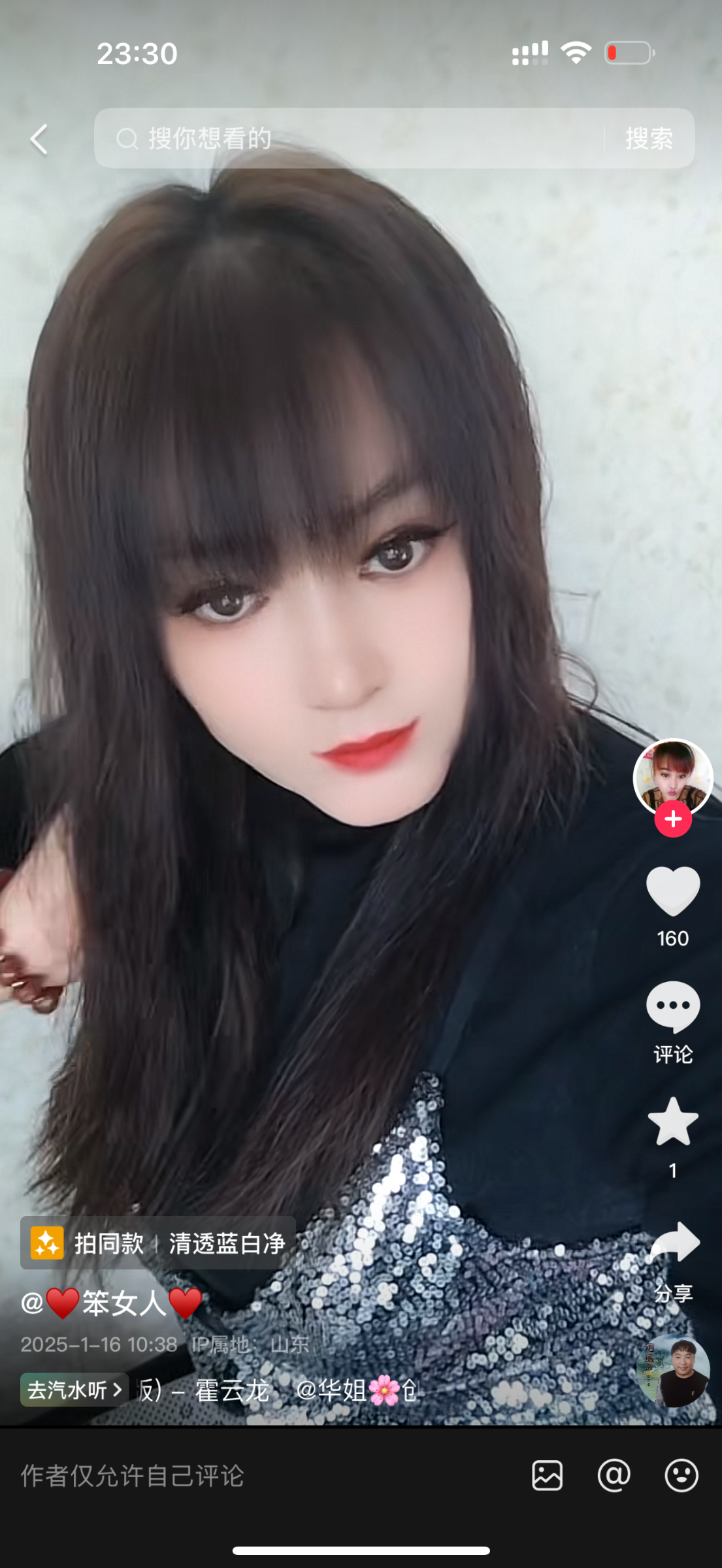Tap the 搜索 button
Viewport: 722px width, 1568px height.
(x=649, y=139)
